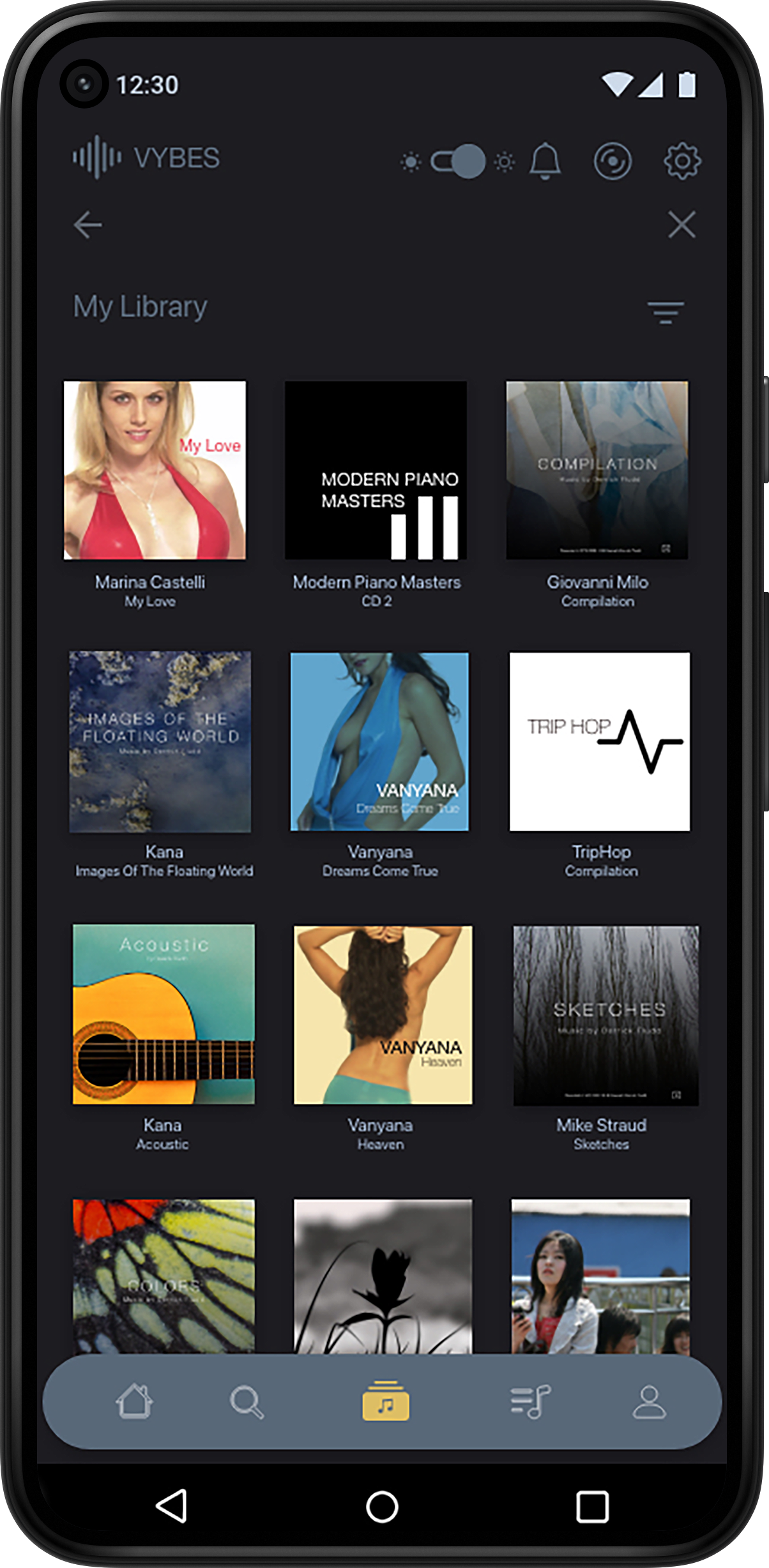The height and width of the screenshot is (1568, 769).
Task: Switch to the playlist tab
Action: pyautogui.click(x=530, y=1401)
